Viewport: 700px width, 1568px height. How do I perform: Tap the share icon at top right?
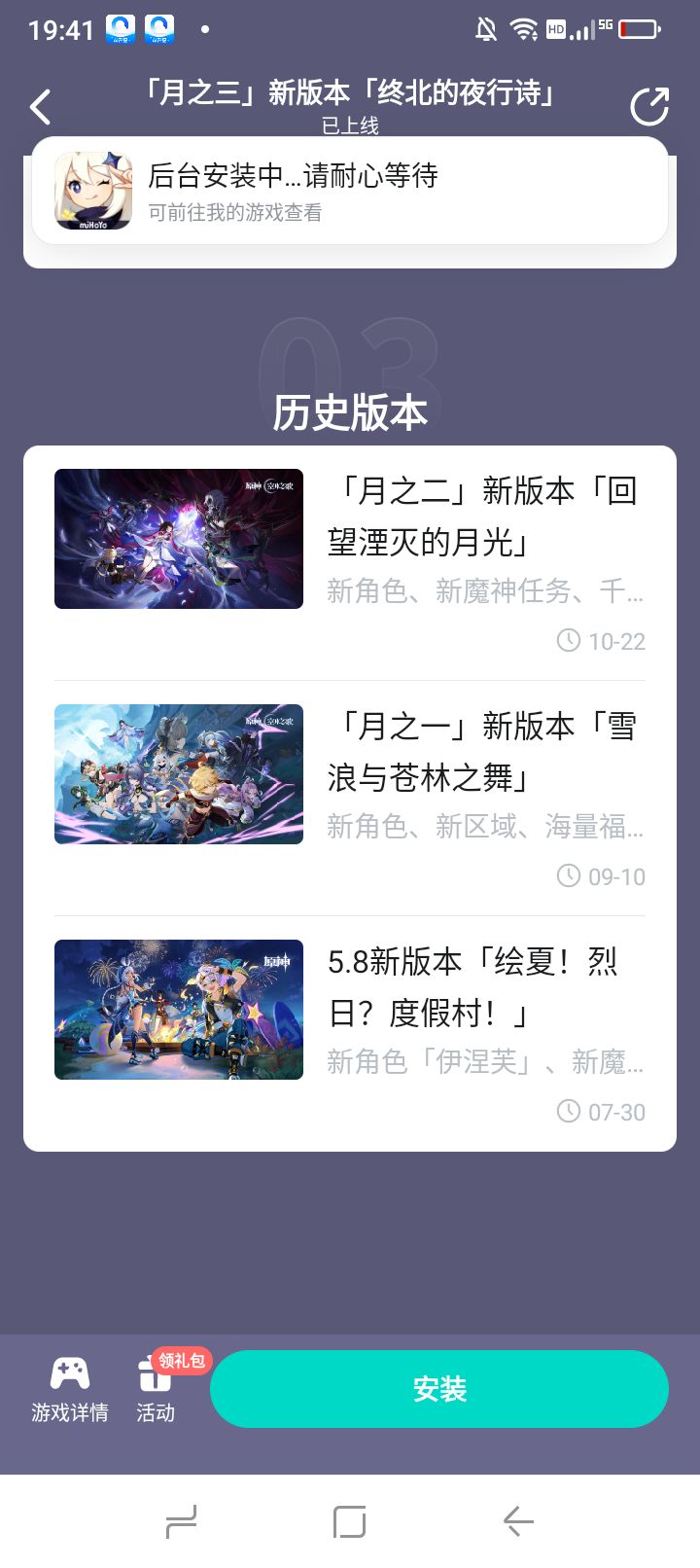(649, 107)
